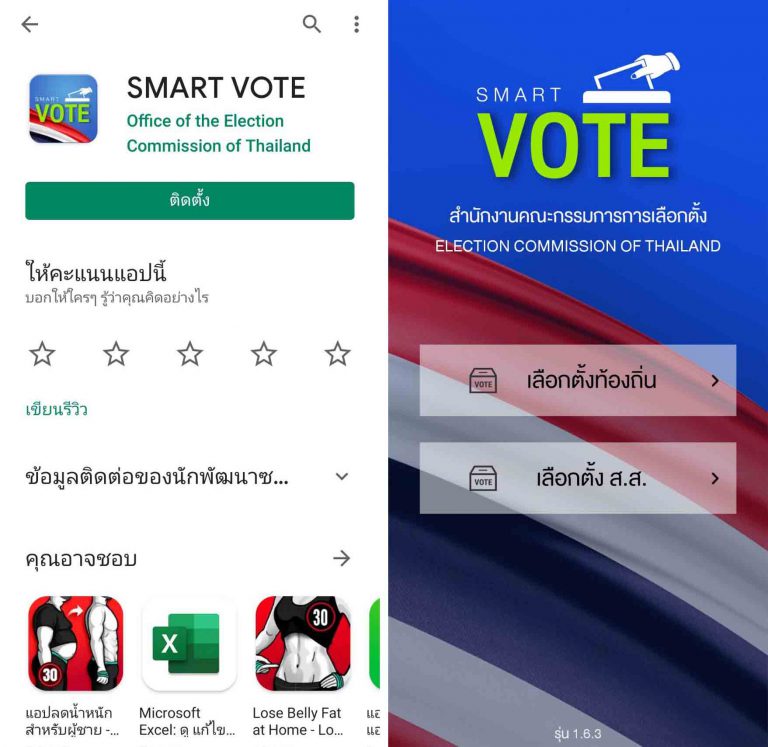Screen dimensions: 768x747
Task: Open search in the Play Store
Action: [312, 25]
